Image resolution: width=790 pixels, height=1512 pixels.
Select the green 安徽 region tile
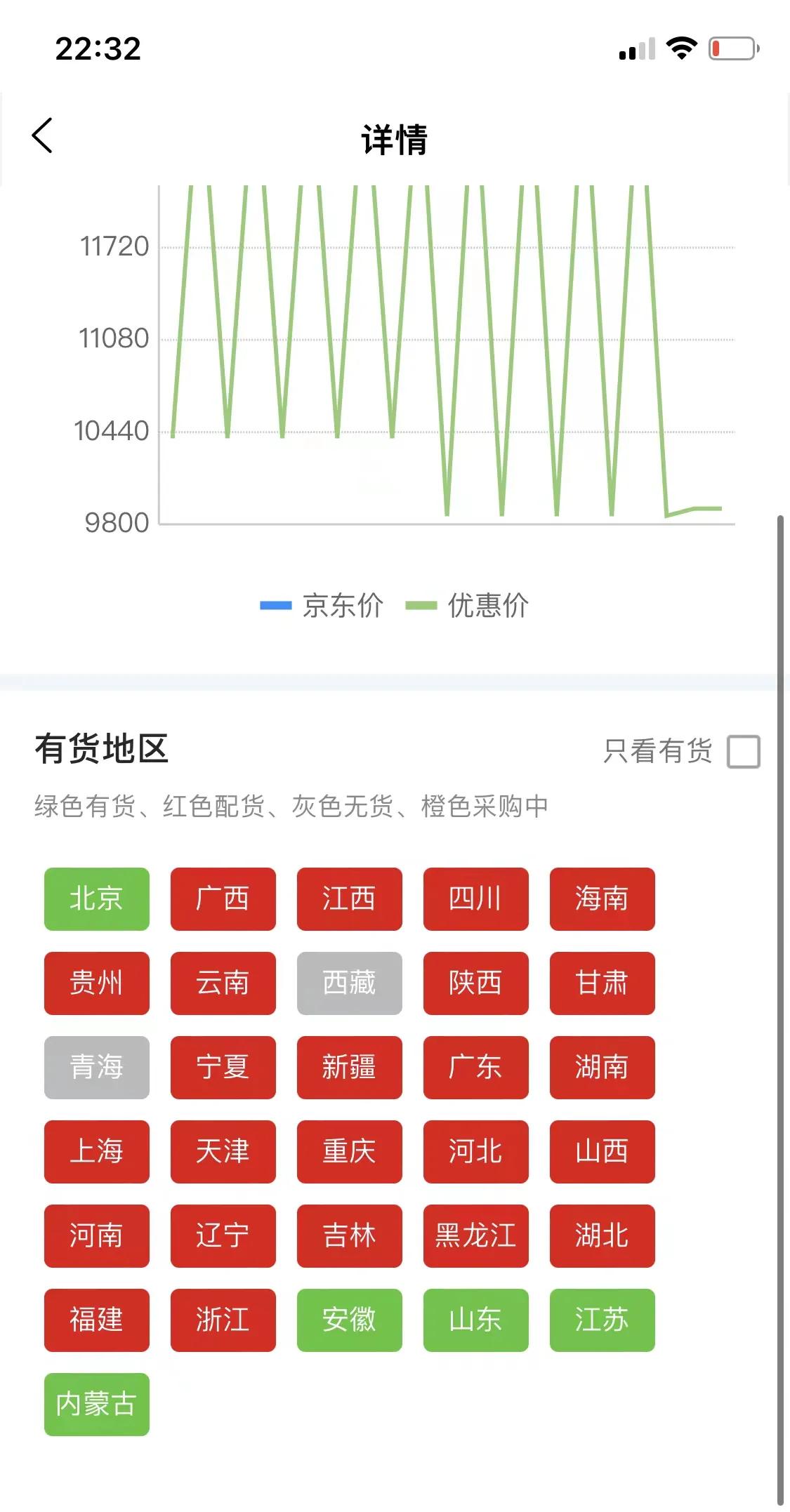point(349,1320)
